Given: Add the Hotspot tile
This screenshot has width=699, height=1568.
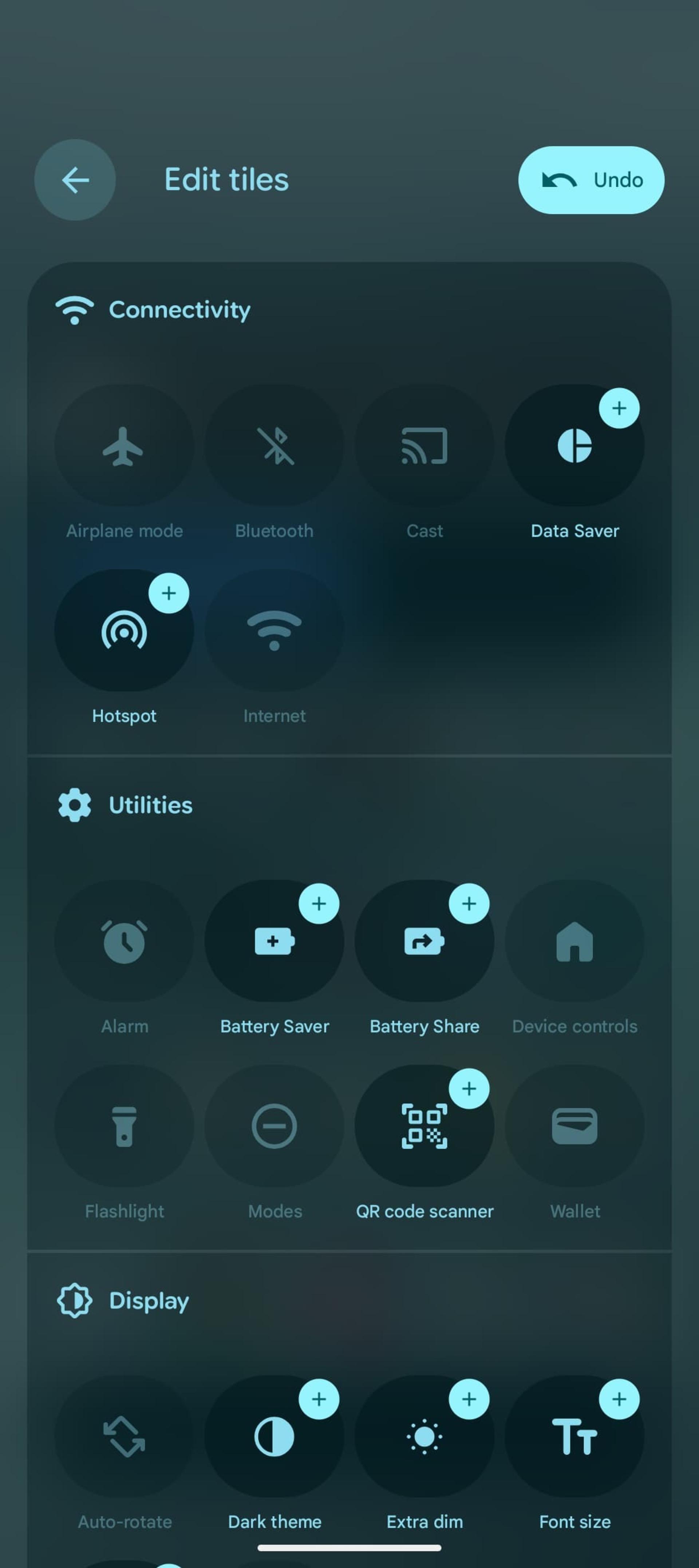Looking at the screenshot, I should 169,593.
